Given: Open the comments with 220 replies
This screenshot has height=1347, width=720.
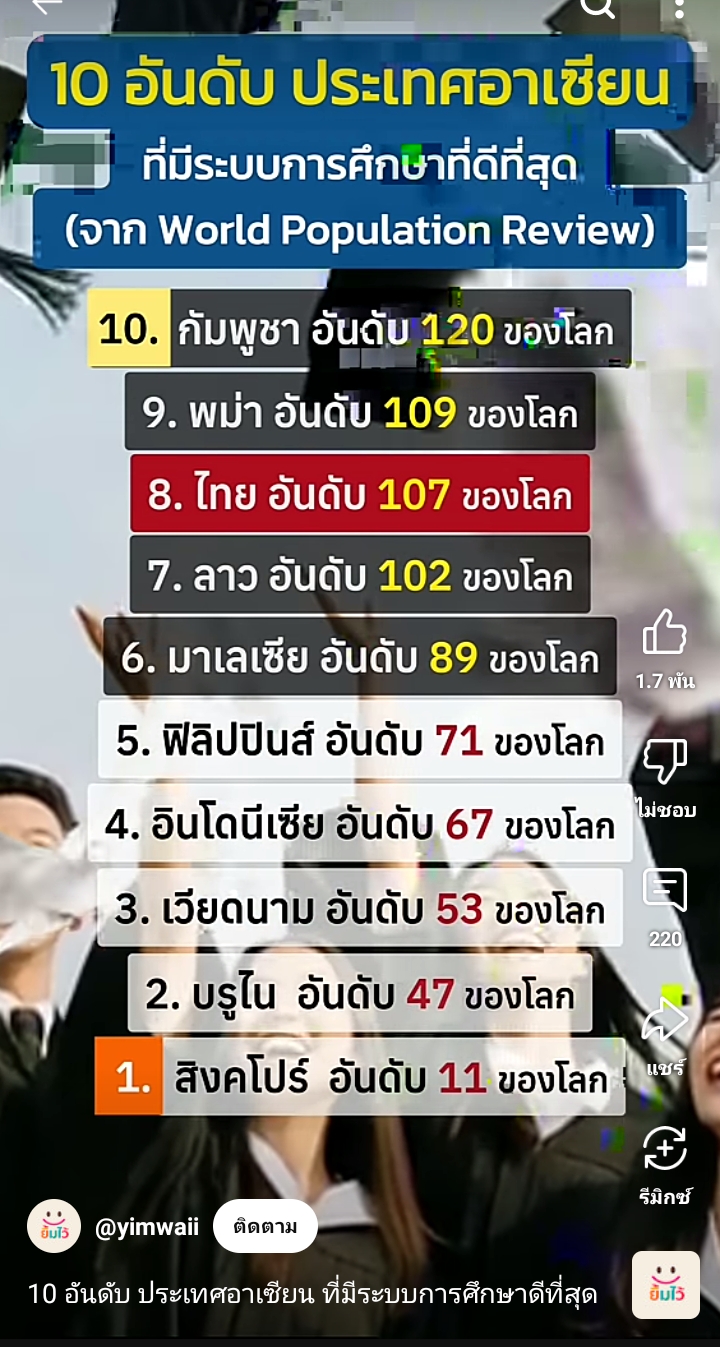Looking at the screenshot, I should (665, 891).
